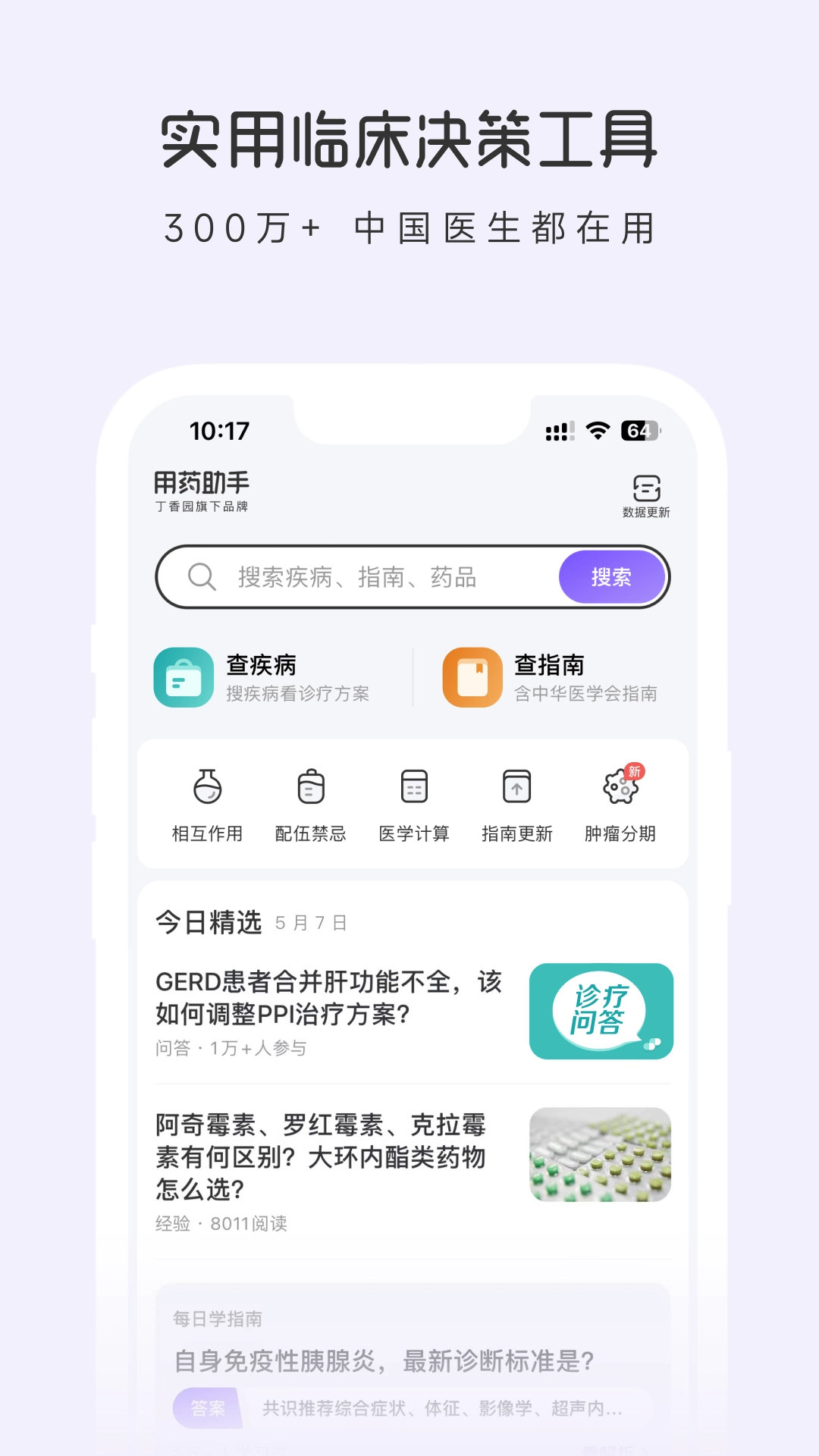
Task: Tap the 用药助手 app title
Action: pos(201,484)
